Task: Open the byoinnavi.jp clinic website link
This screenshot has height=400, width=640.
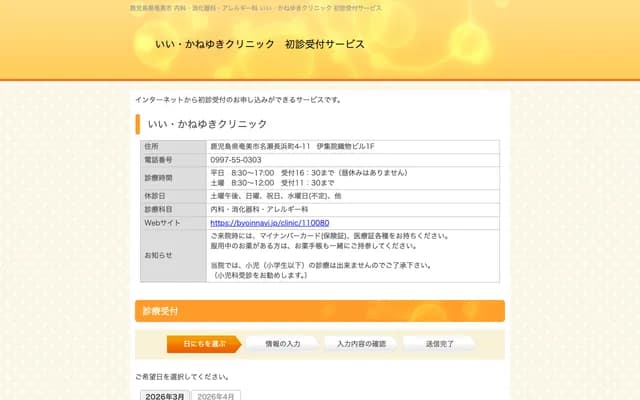Action: point(269,223)
